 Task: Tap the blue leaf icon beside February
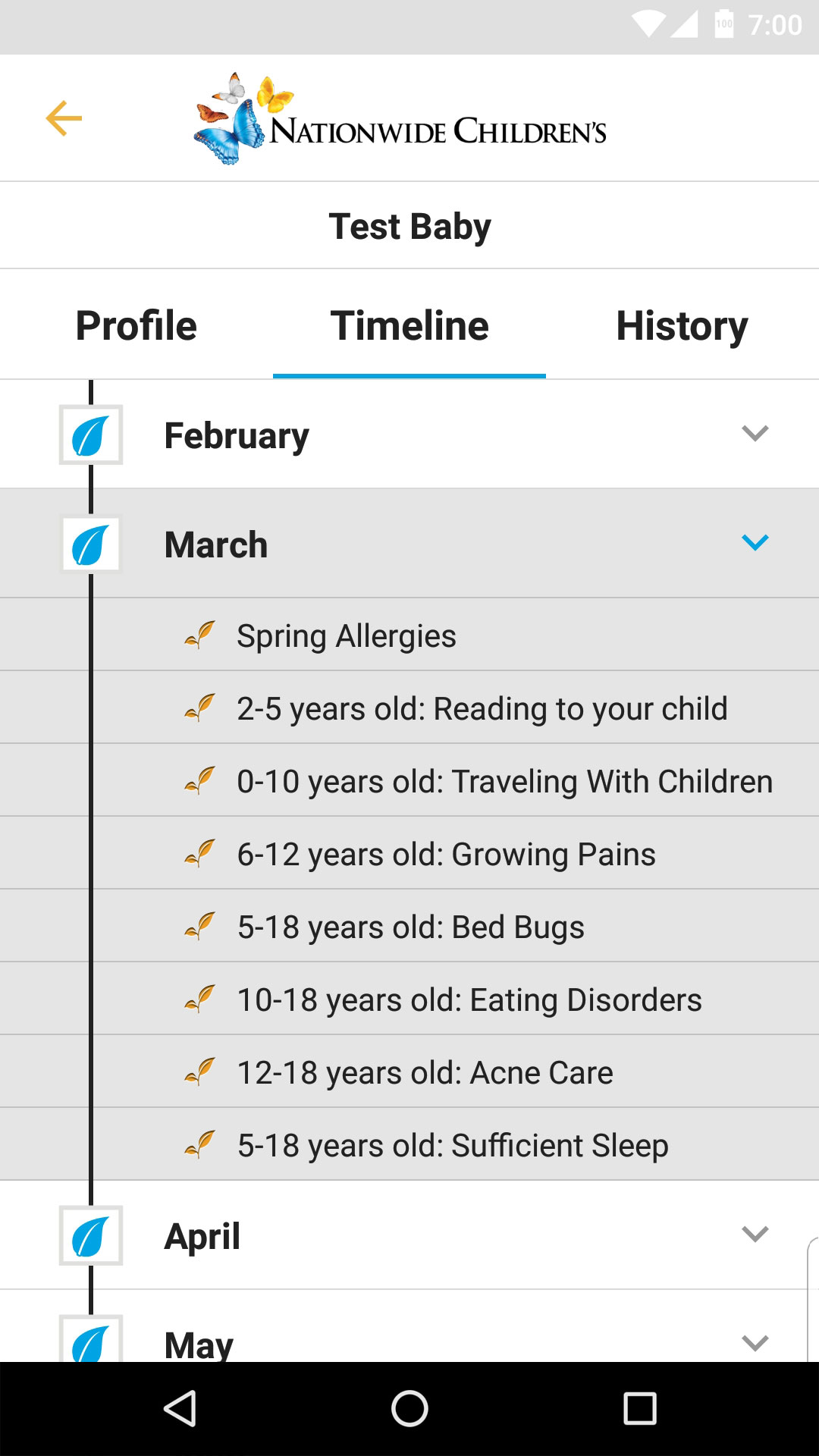91,434
